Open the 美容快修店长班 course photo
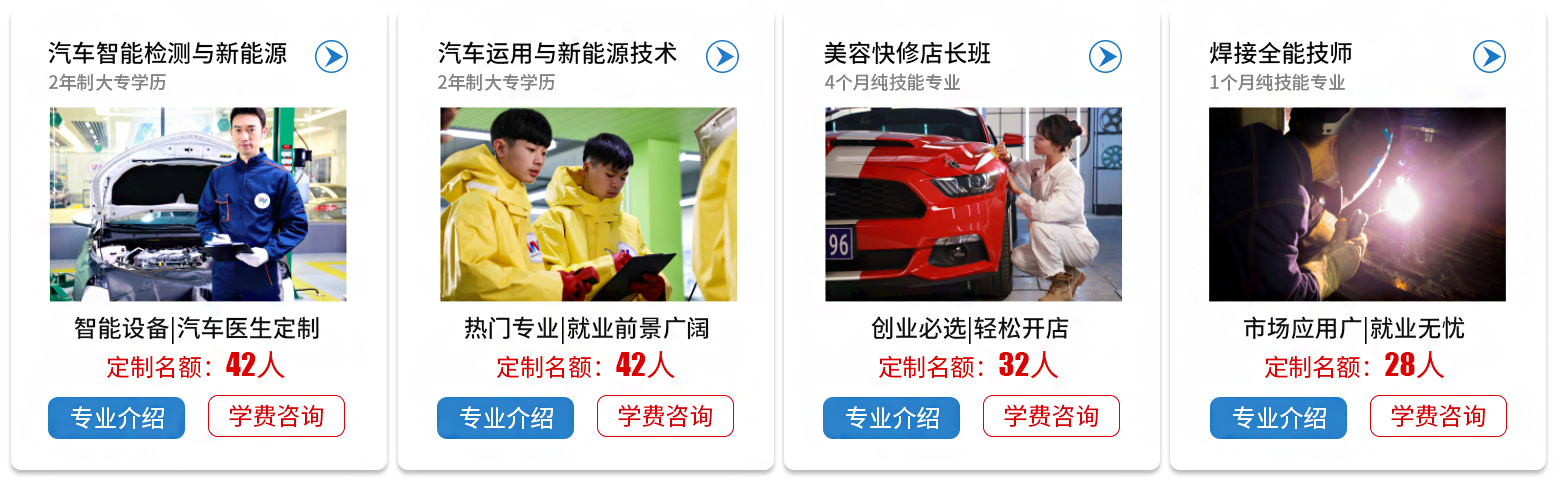This screenshot has width=1556, height=493. click(x=973, y=204)
